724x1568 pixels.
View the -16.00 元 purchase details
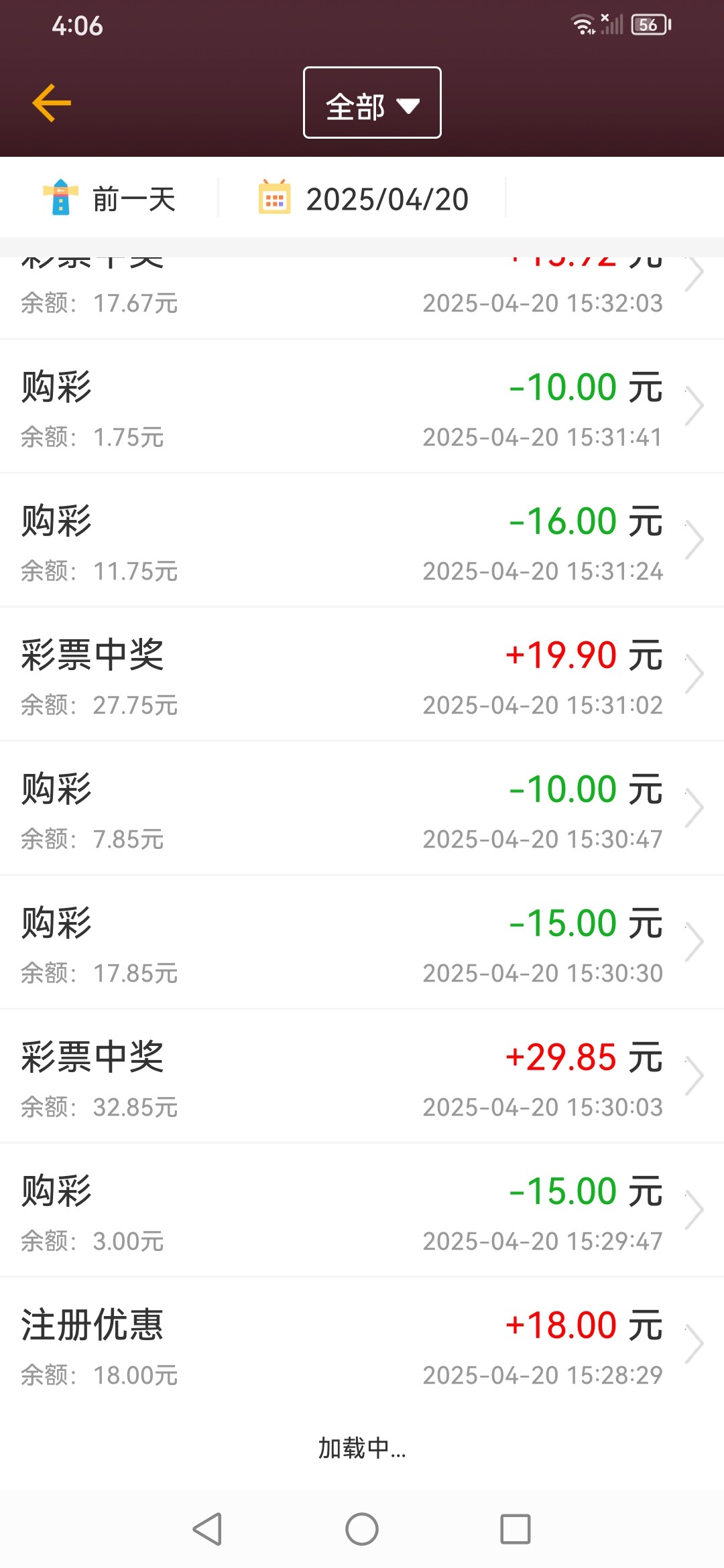(362, 540)
